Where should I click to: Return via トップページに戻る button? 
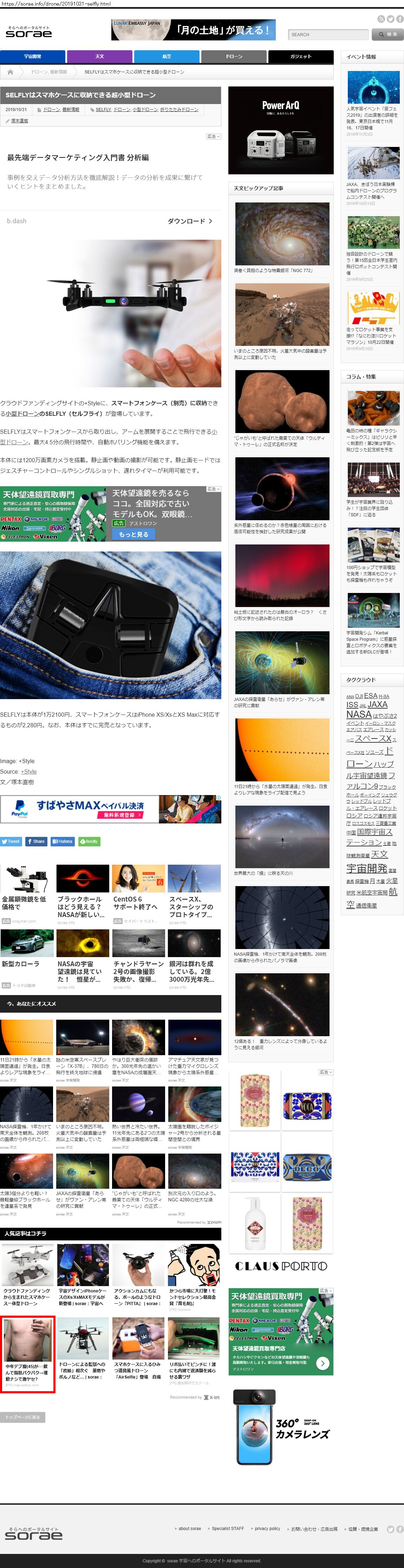click(22, 1417)
